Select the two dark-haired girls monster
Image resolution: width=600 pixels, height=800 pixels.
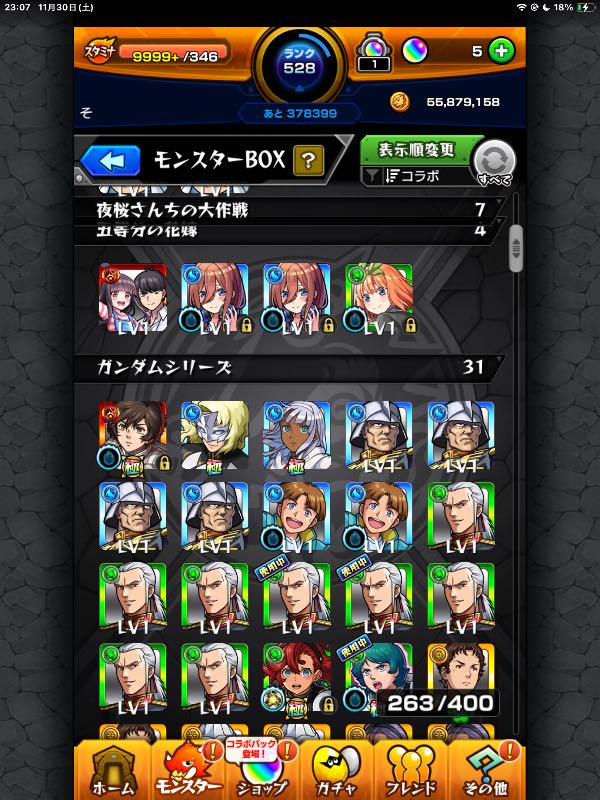point(133,298)
